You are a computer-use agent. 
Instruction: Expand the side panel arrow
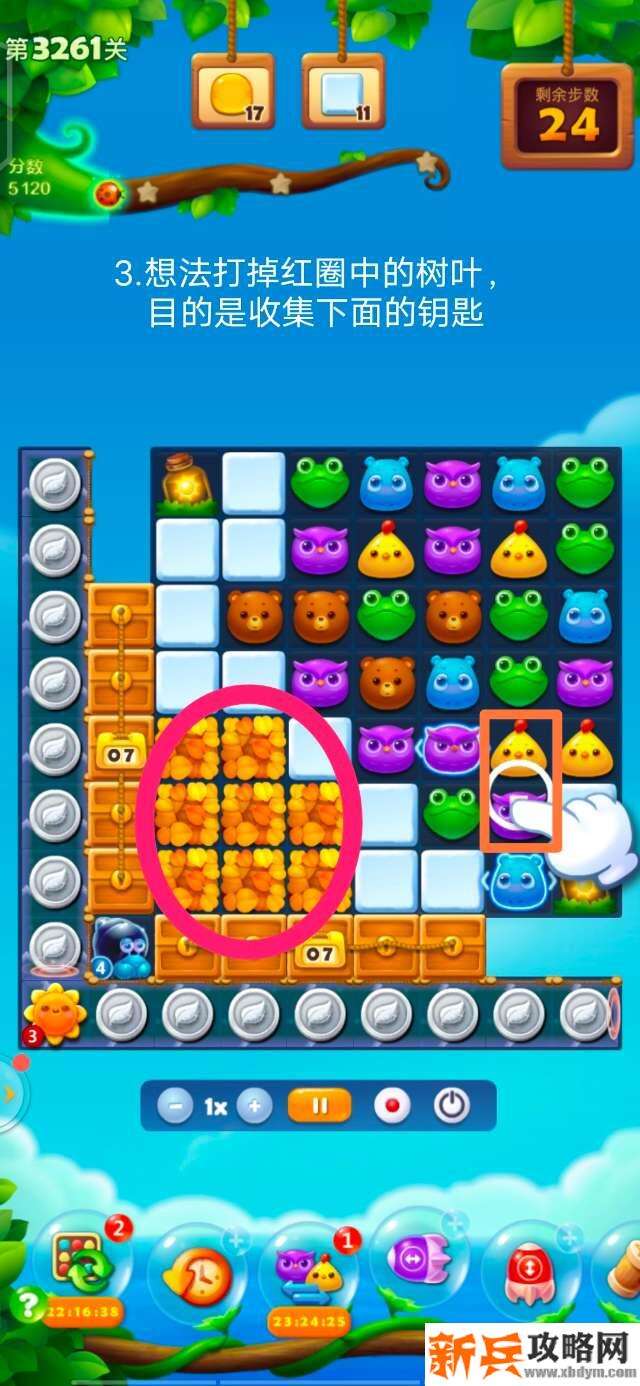coord(10,1094)
